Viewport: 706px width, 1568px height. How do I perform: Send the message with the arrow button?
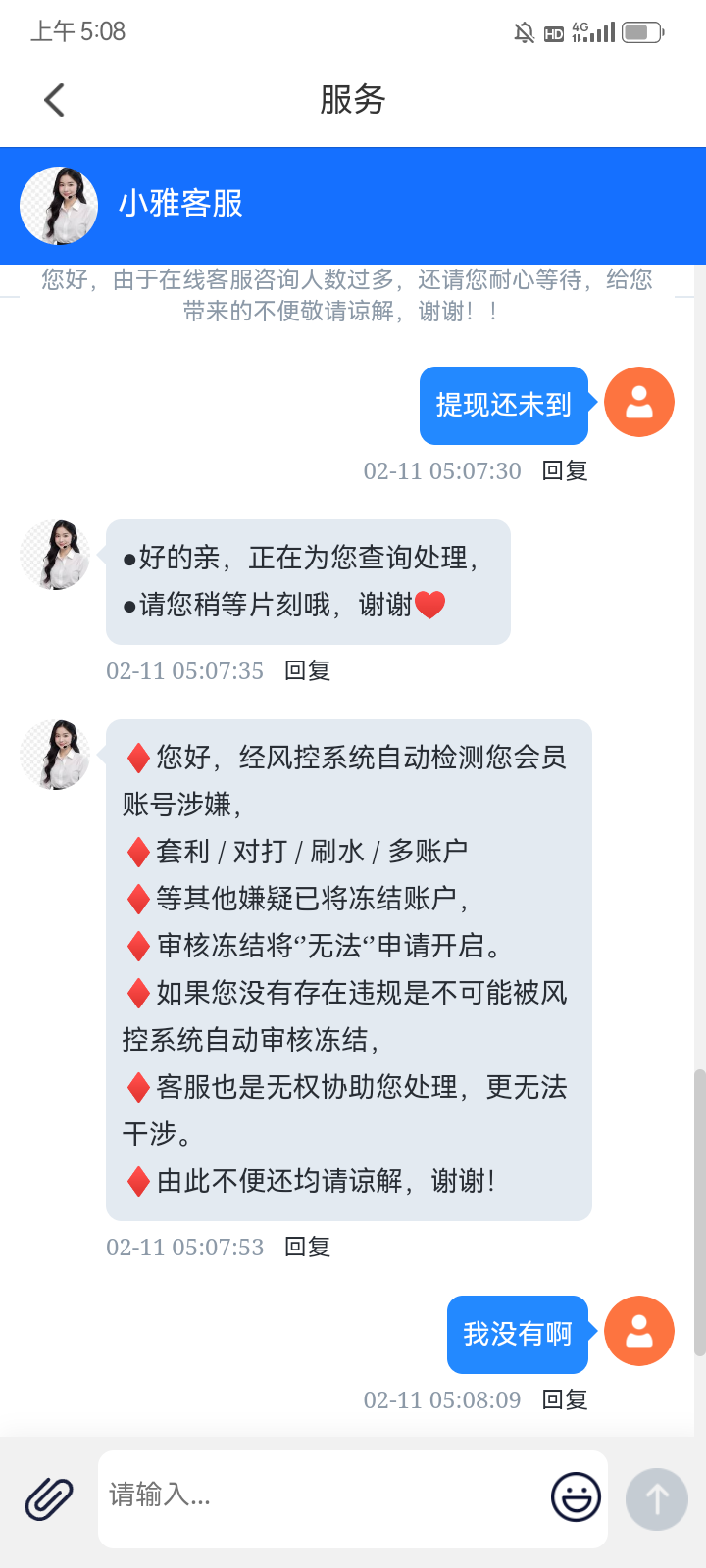(657, 1498)
